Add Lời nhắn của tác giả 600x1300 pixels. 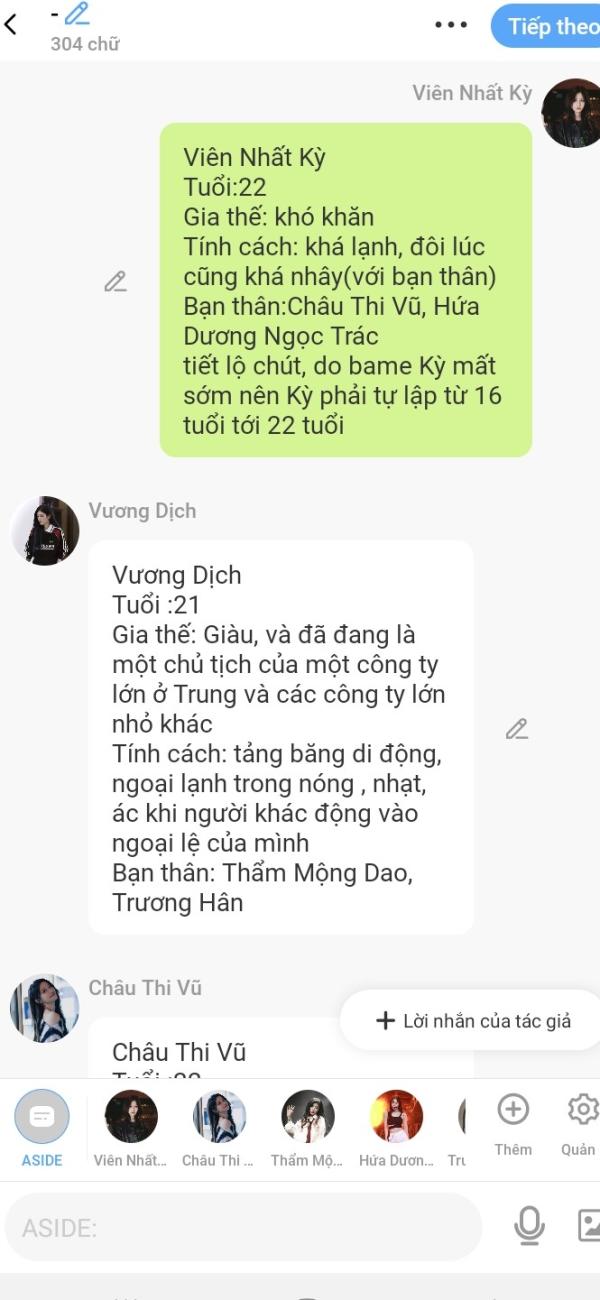tap(472, 1020)
